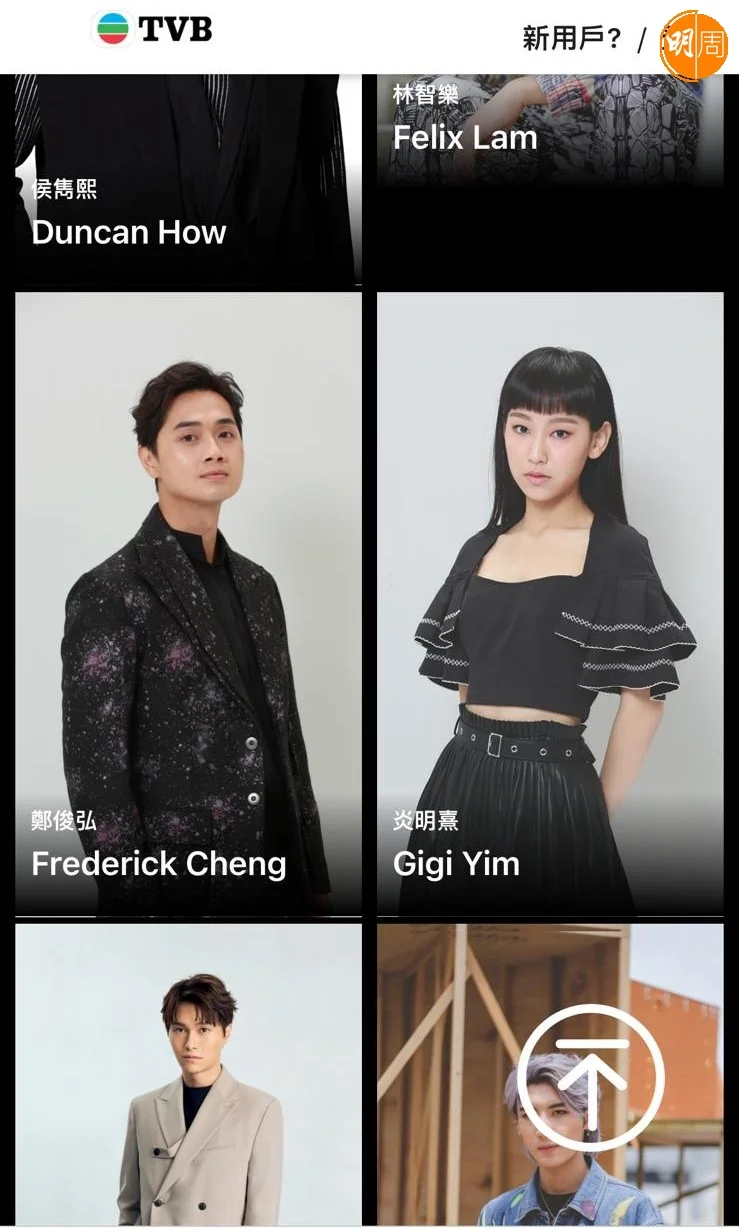
Task: Open Duncan How's artist profile
Action: [188, 180]
